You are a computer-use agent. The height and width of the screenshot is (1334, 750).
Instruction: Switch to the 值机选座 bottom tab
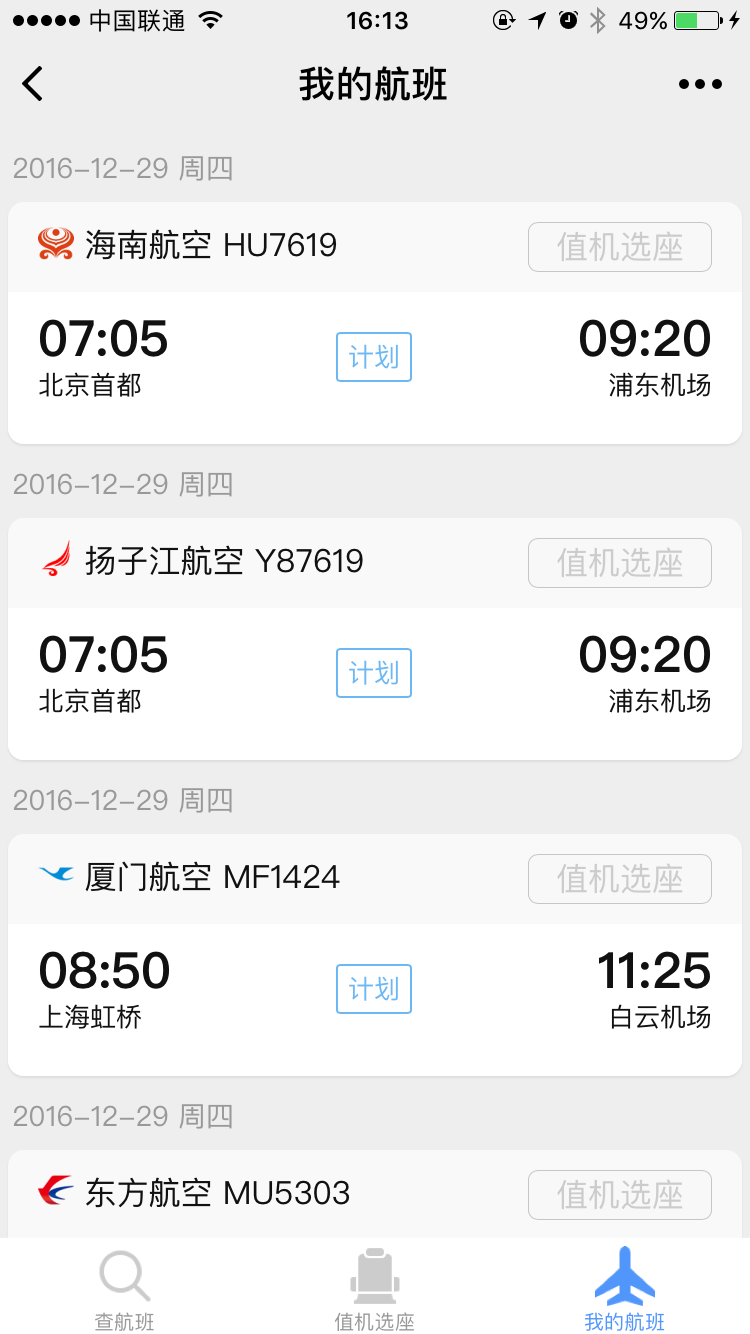[374, 1291]
